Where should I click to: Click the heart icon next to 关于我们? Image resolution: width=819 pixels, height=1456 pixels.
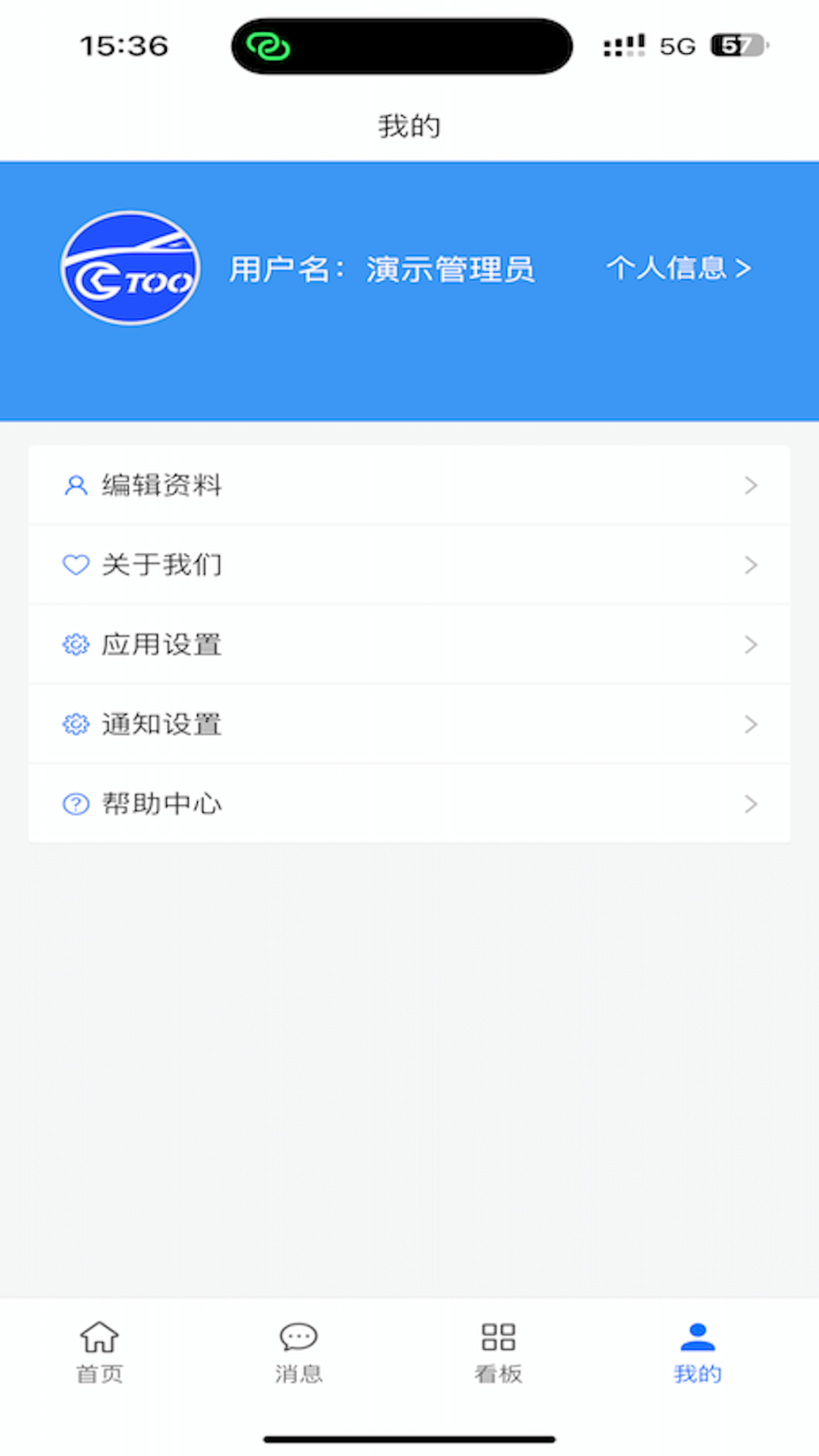[76, 565]
